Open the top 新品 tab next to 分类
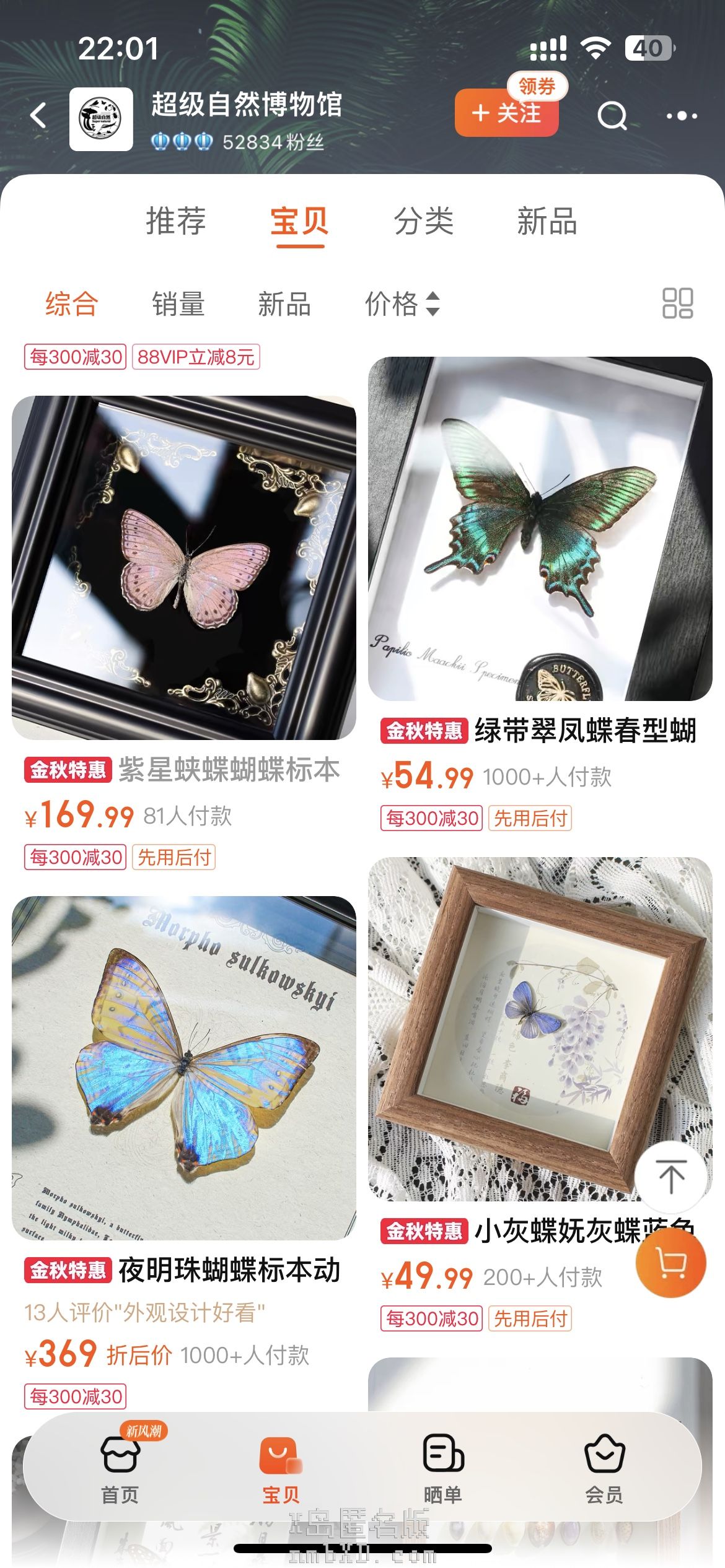Image resolution: width=725 pixels, height=1568 pixels. click(x=547, y=221)
